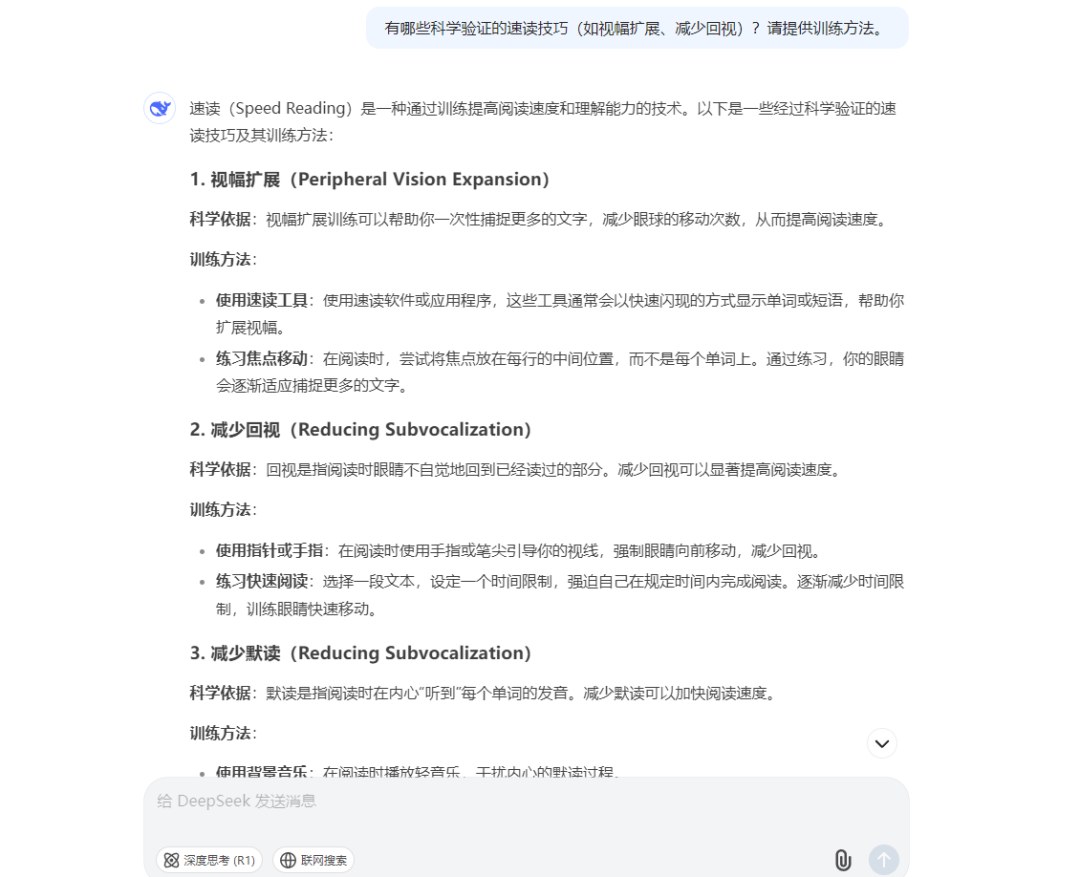Enable 深度思考 (R1) mode
The image size is (1080, 877).
pos(209,860)
